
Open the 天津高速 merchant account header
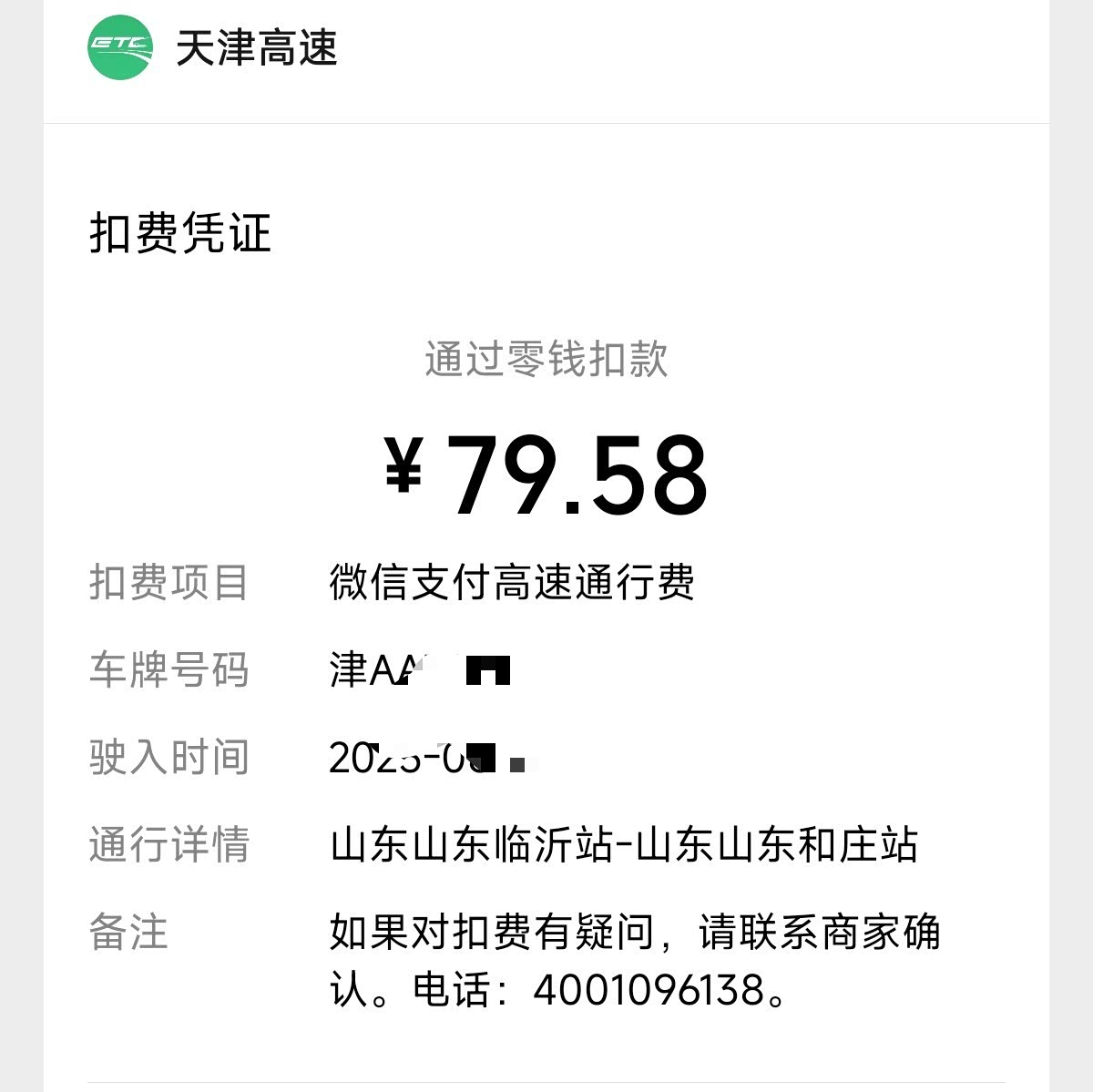coord(255,47)
